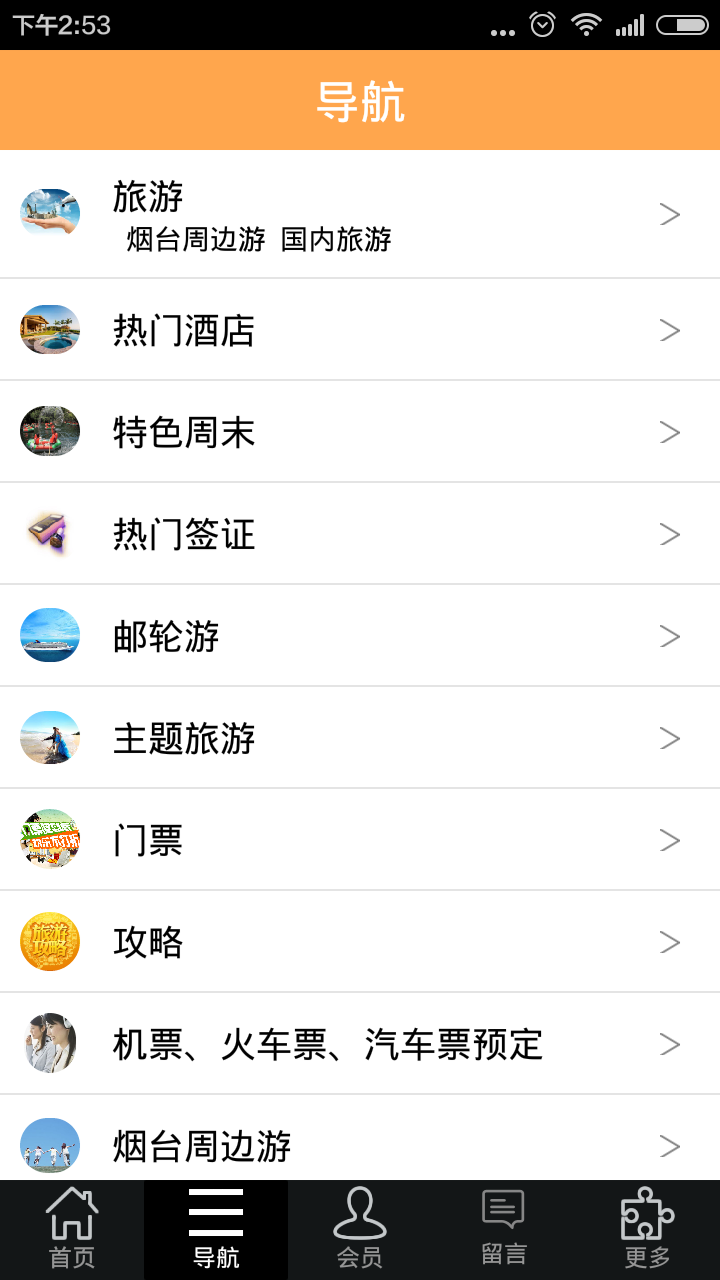Open the 首页 home icon
The width and height of the screenshot is (720, 1280).
71,1215
